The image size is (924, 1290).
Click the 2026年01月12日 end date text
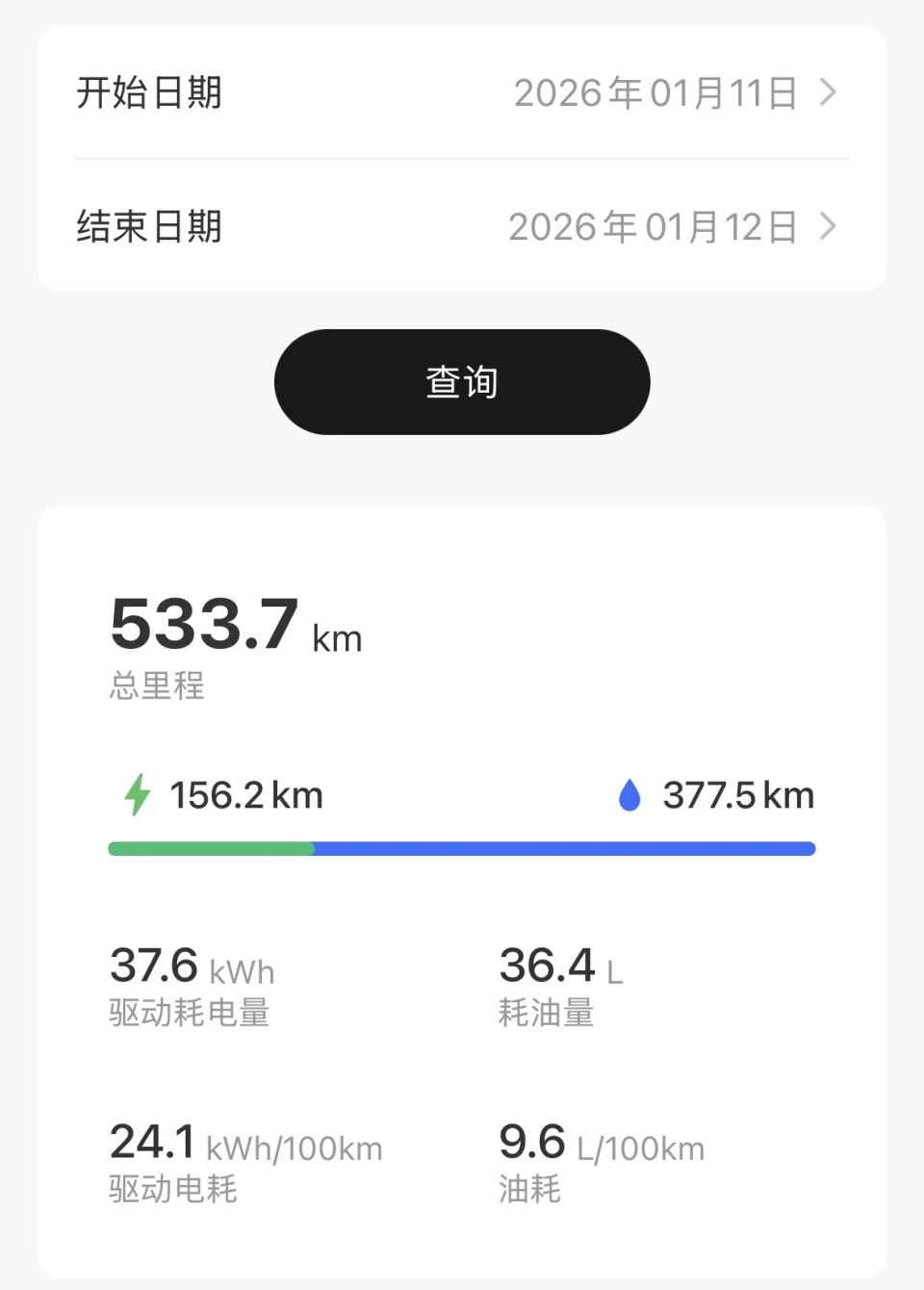(x=653, y=227)
